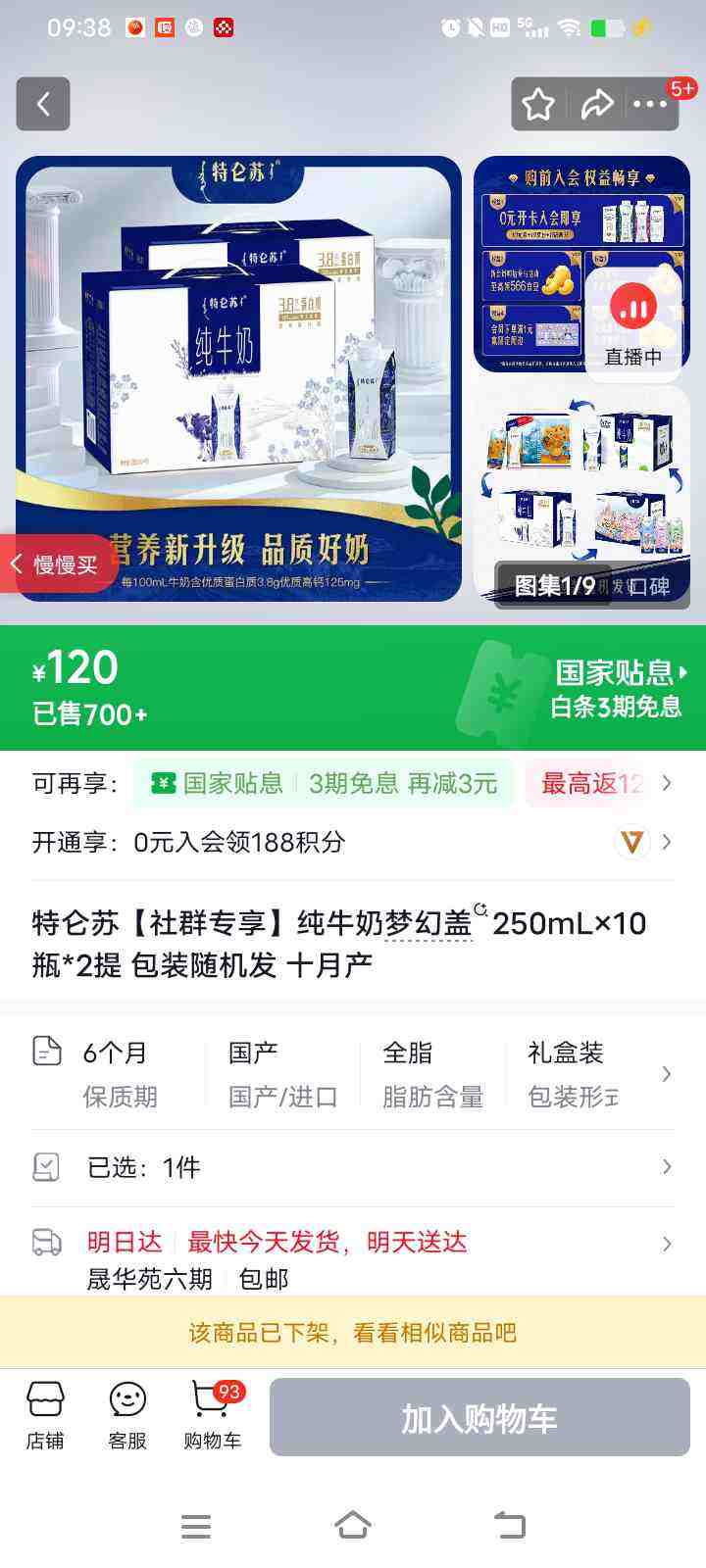Image resolution: width=706 pixels, height=1568 pixels.
Task: Select the 1件 quantity row
Action: tap(353, 1167)
